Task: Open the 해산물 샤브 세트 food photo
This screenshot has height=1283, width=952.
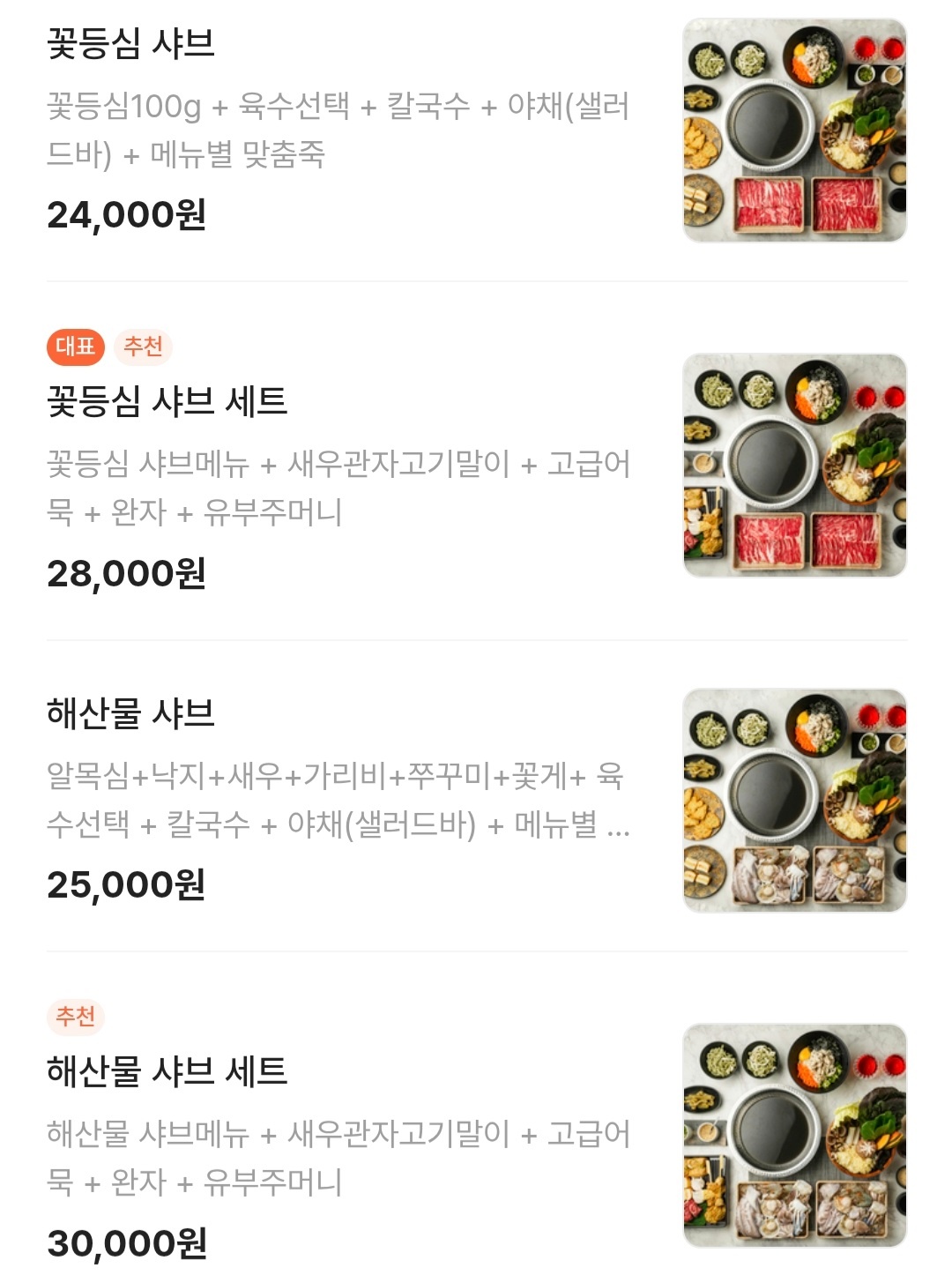Action: (794, 1135)
